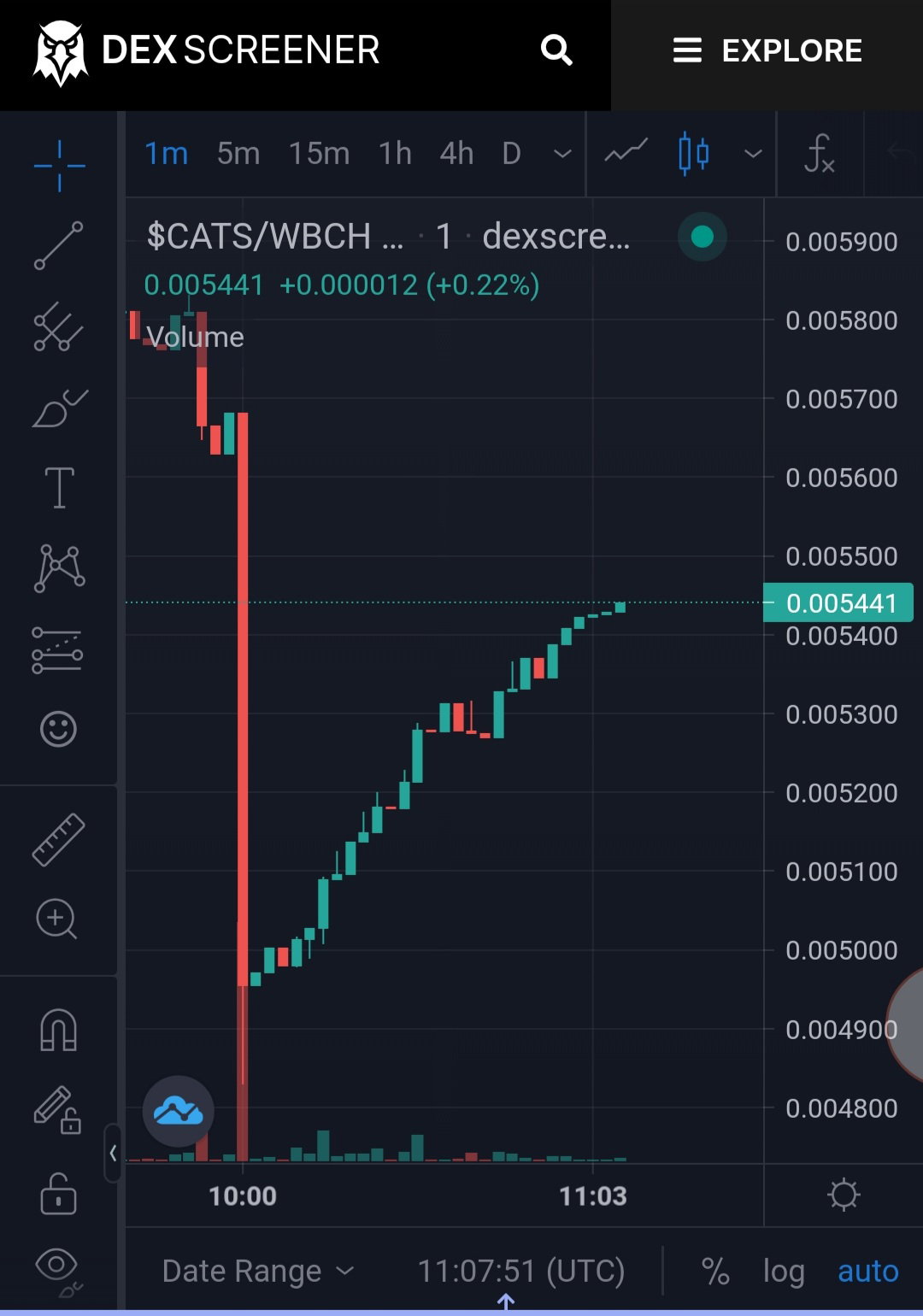Open the indicators fx button
This screenshot has height=1316, width=923.
[x=820, y=154]
